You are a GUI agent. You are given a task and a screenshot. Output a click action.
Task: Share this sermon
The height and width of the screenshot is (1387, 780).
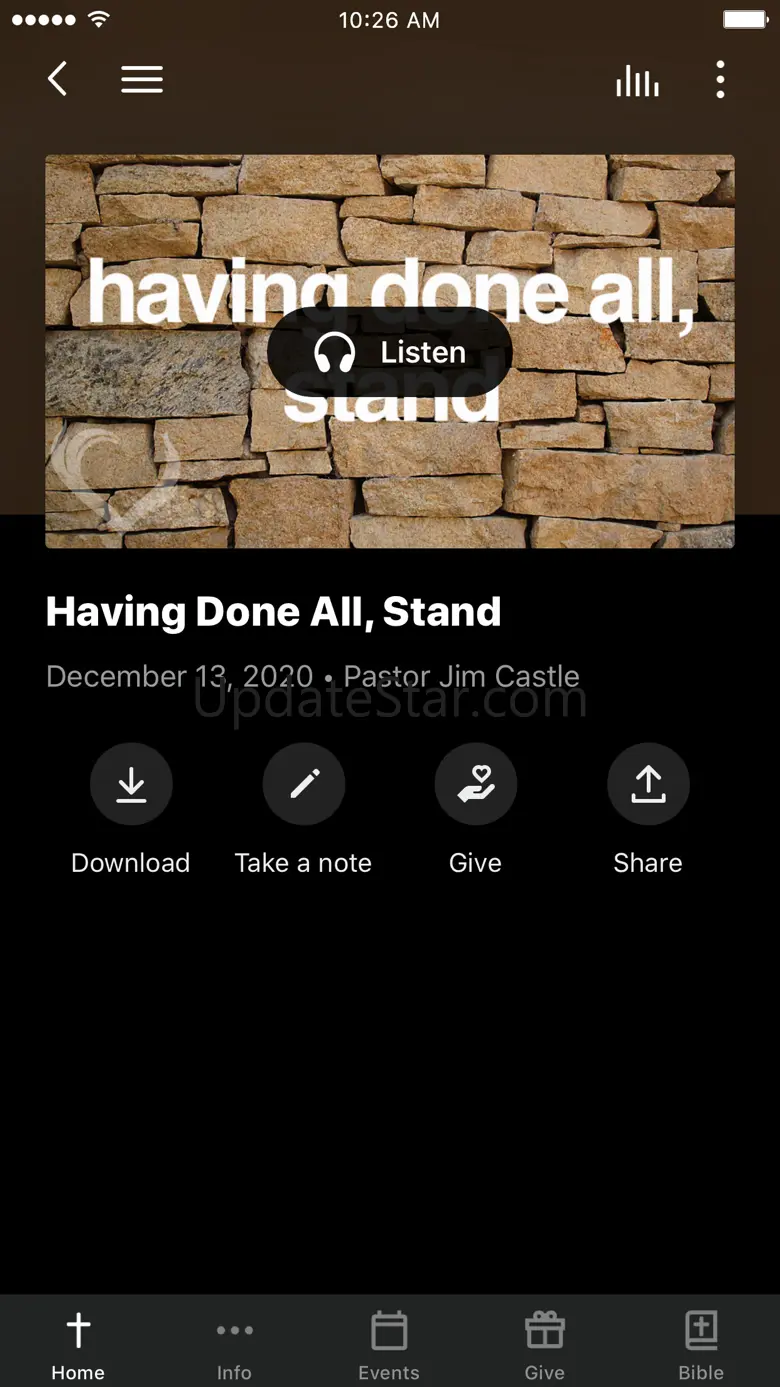click(x=648, y=785)
